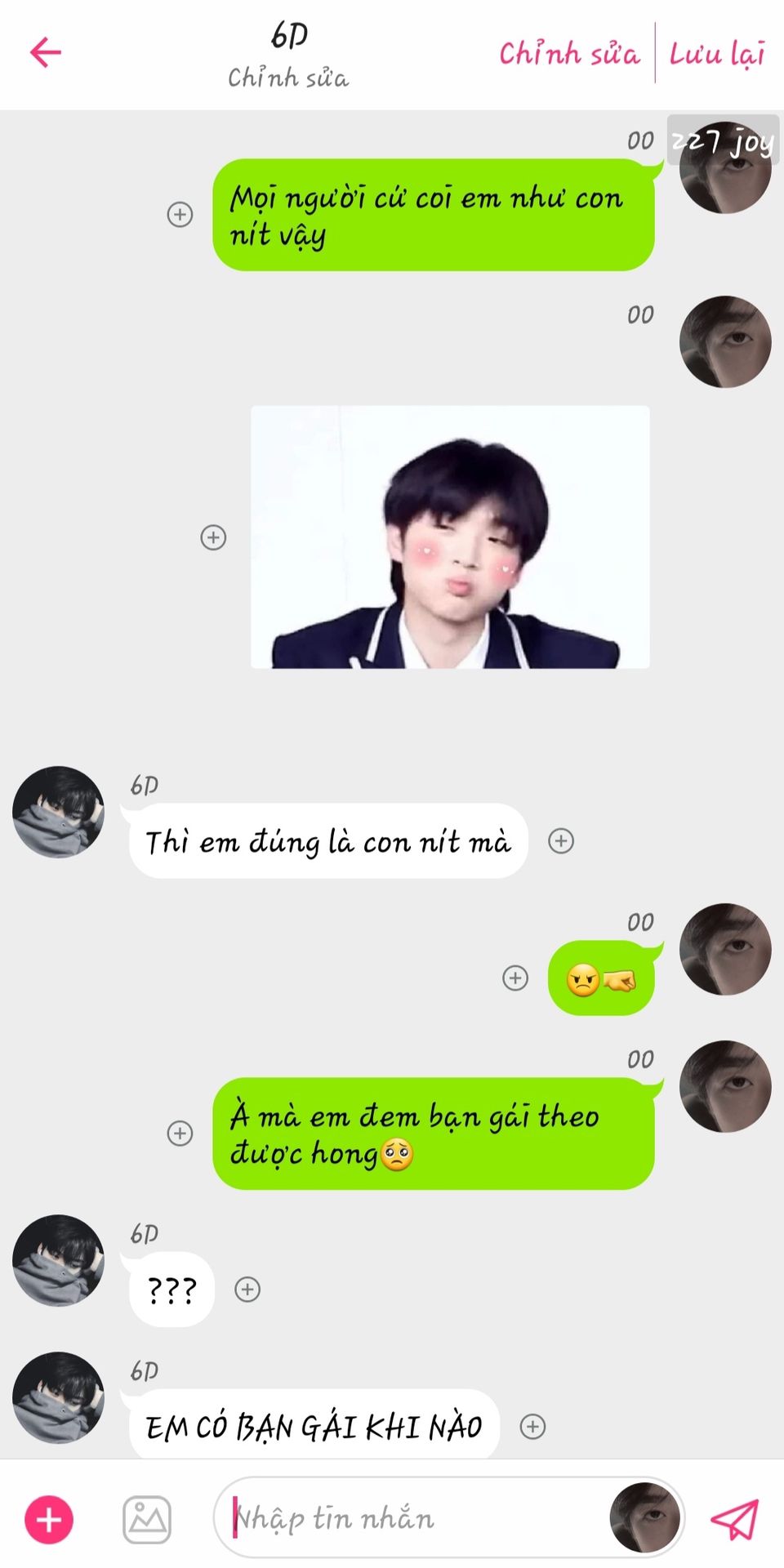
Task: Focus the Nhập tin nhắn text field
Action: (x=408, y=1519)
